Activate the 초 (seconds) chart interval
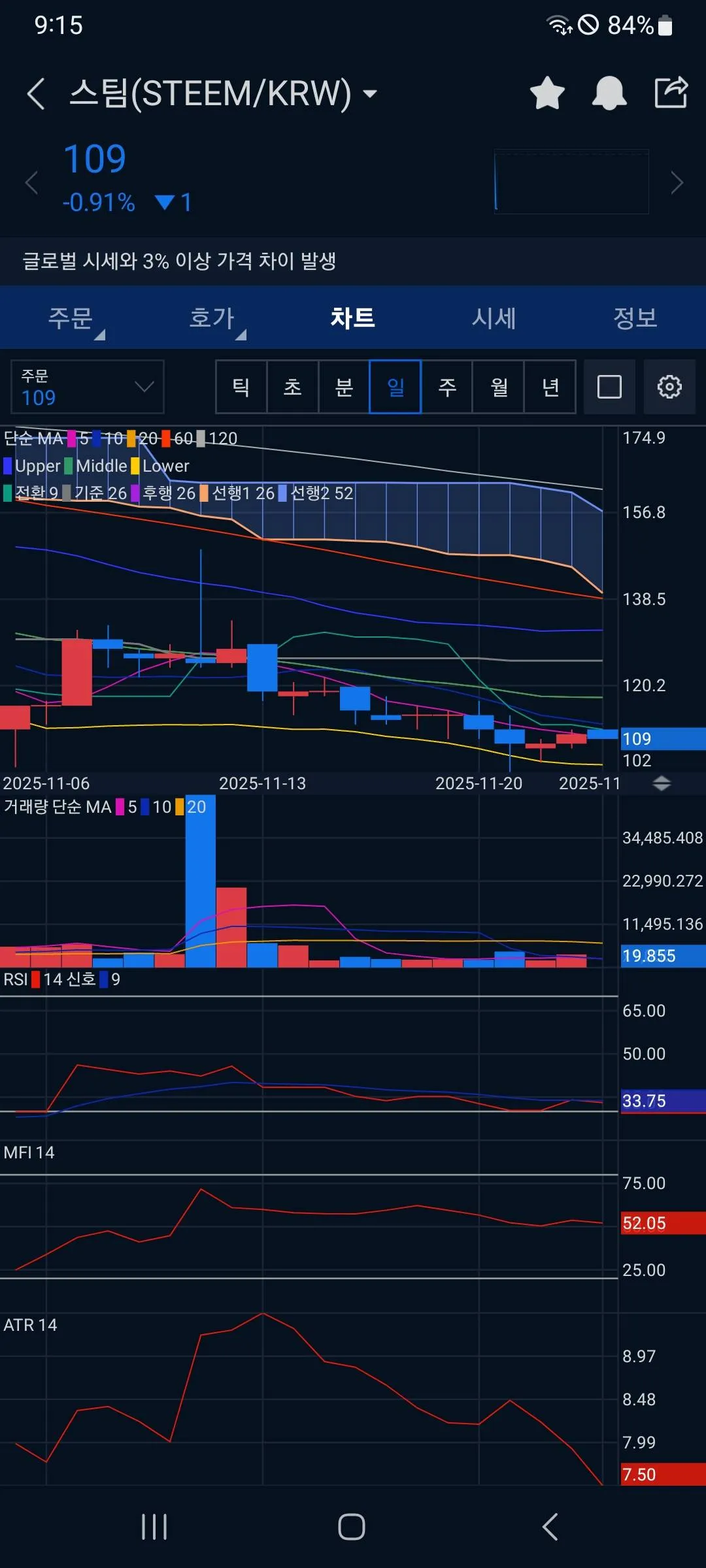This screenshot has width=706, height=1568. 292,387
